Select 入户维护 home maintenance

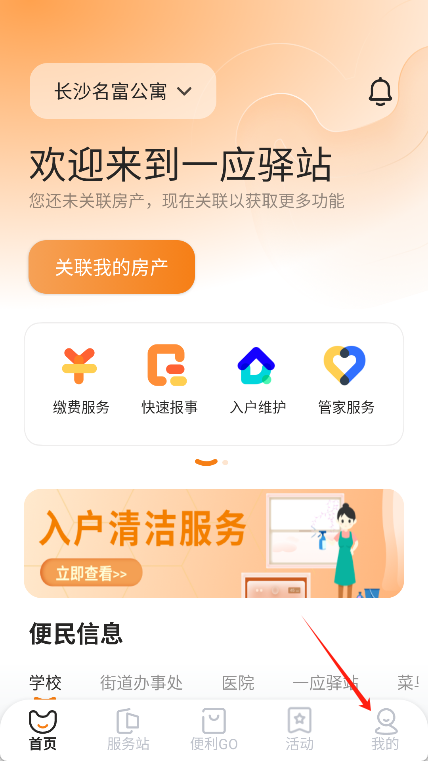258,380
